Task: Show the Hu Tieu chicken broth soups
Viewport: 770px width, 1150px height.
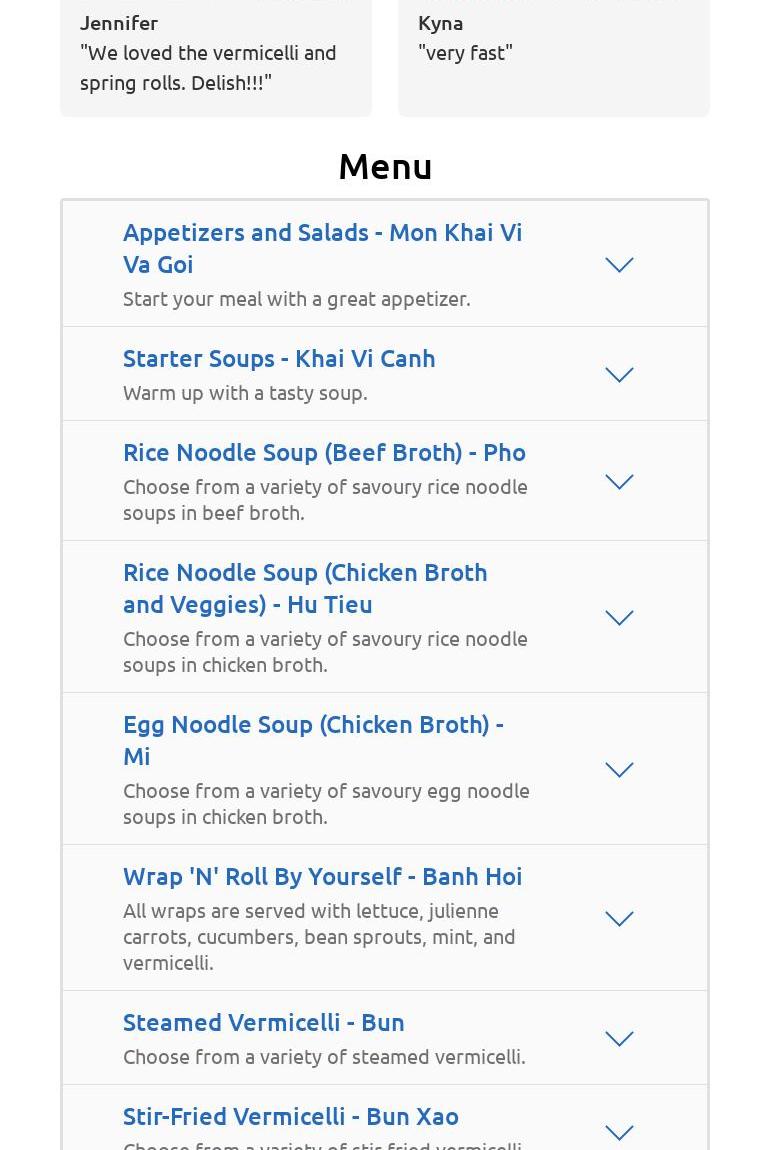Action: [x=619, y=618]
